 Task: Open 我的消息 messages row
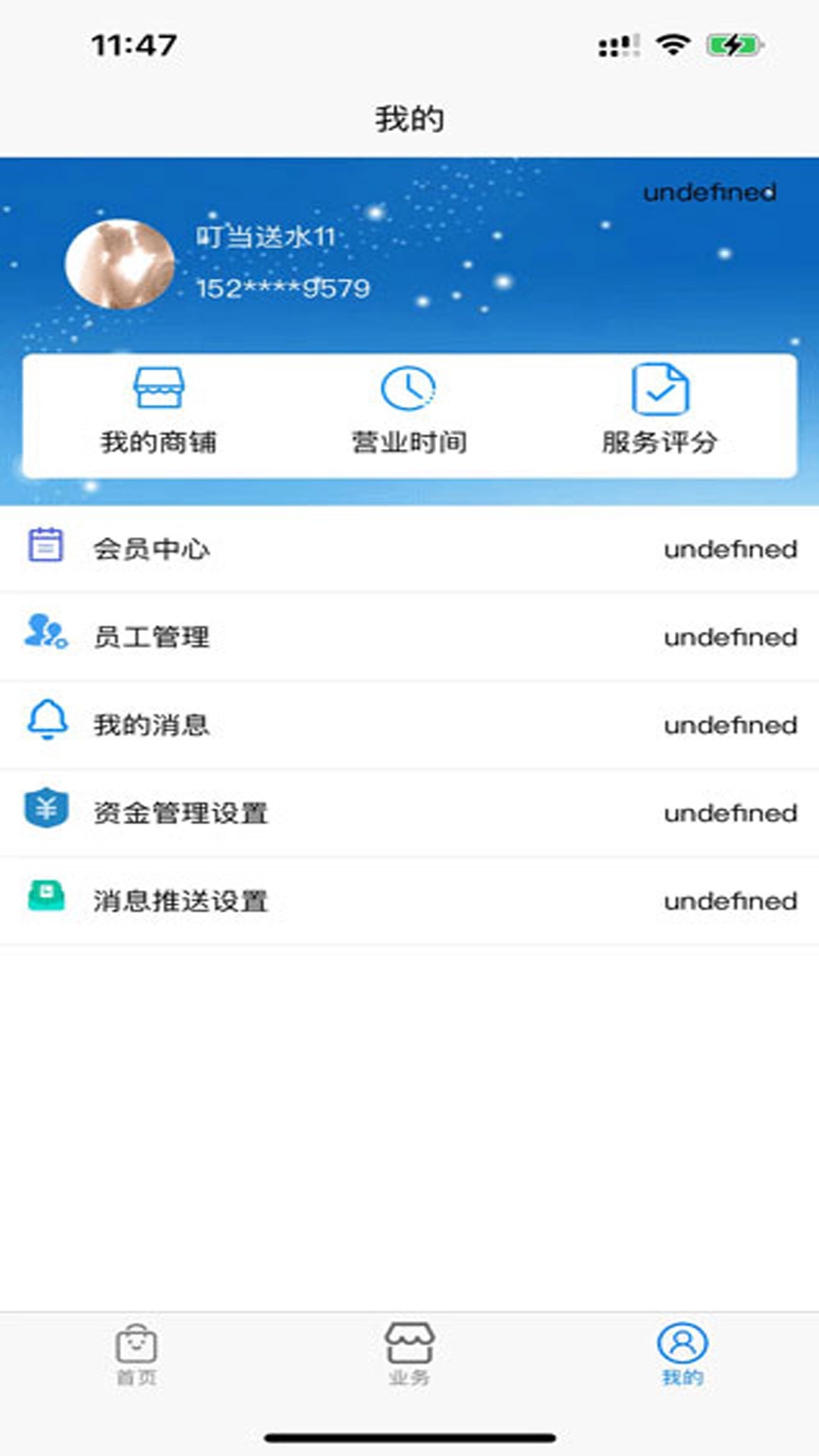(x=409, y=725)
